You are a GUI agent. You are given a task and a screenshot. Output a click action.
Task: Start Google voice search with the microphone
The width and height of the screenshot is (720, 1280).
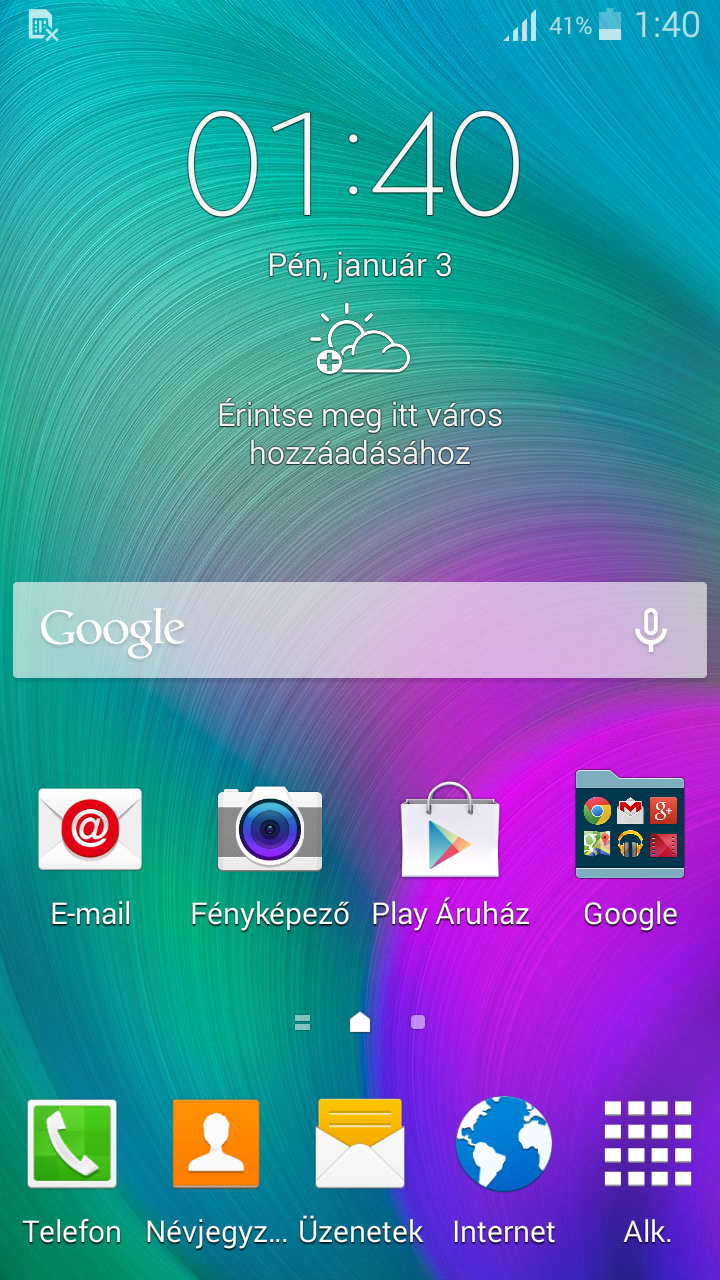pyautogui.click(x=651, y=630)
